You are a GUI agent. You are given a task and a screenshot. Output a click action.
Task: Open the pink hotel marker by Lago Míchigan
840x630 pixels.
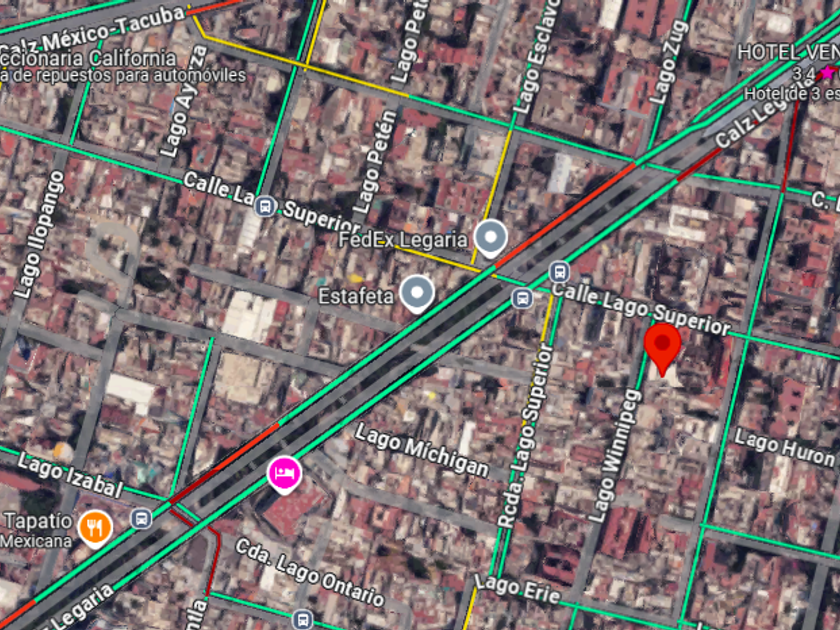pyautogui.click(x=284, y=473)
